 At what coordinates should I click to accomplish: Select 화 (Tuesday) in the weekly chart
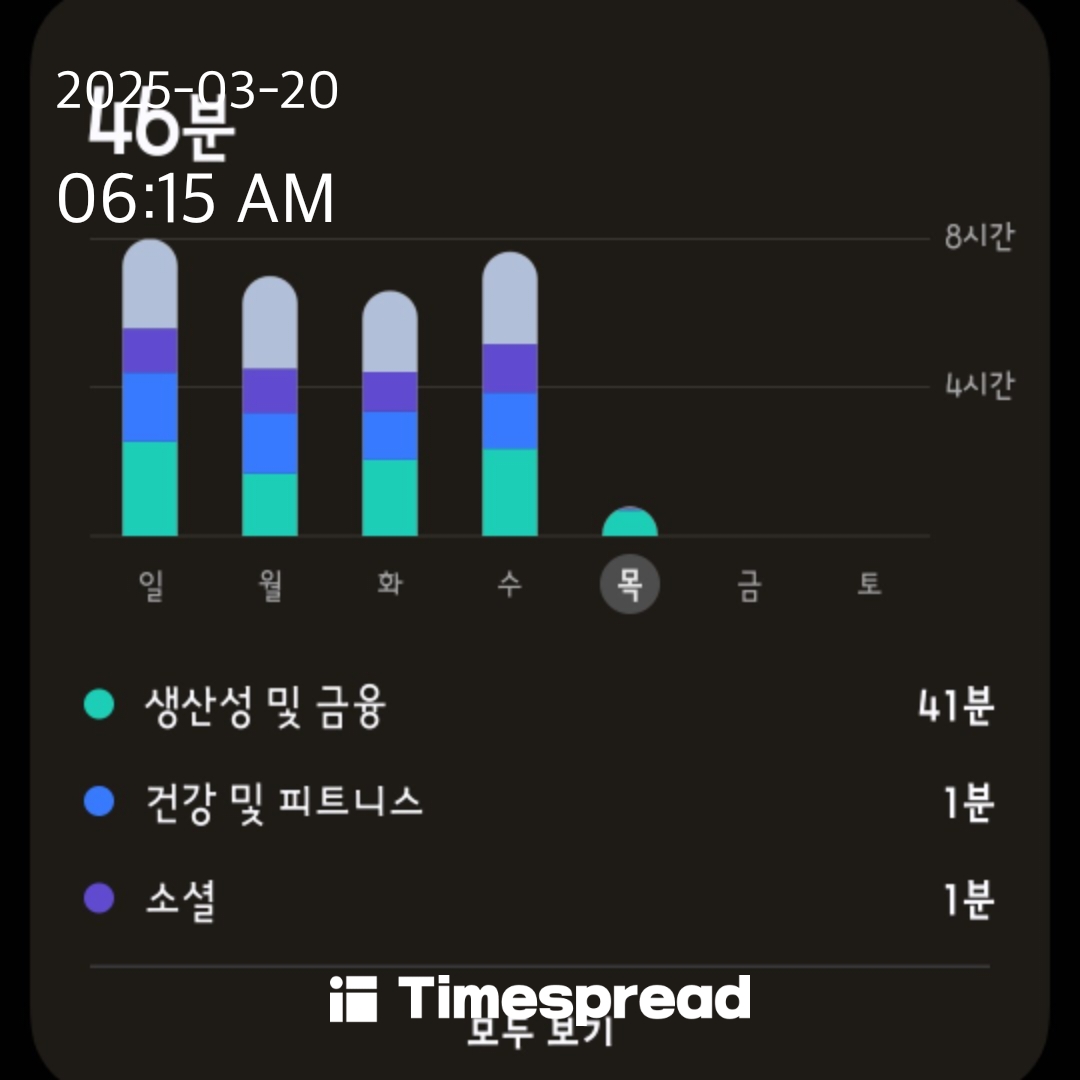390,584
